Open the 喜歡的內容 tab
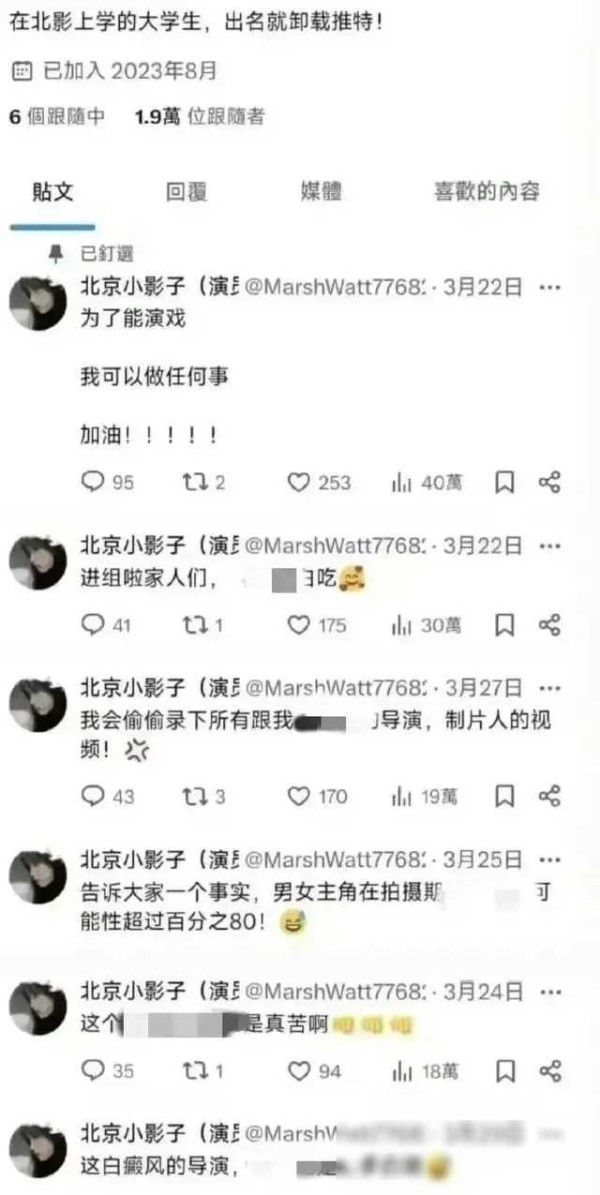The image size is (600, 1195). 486,193
